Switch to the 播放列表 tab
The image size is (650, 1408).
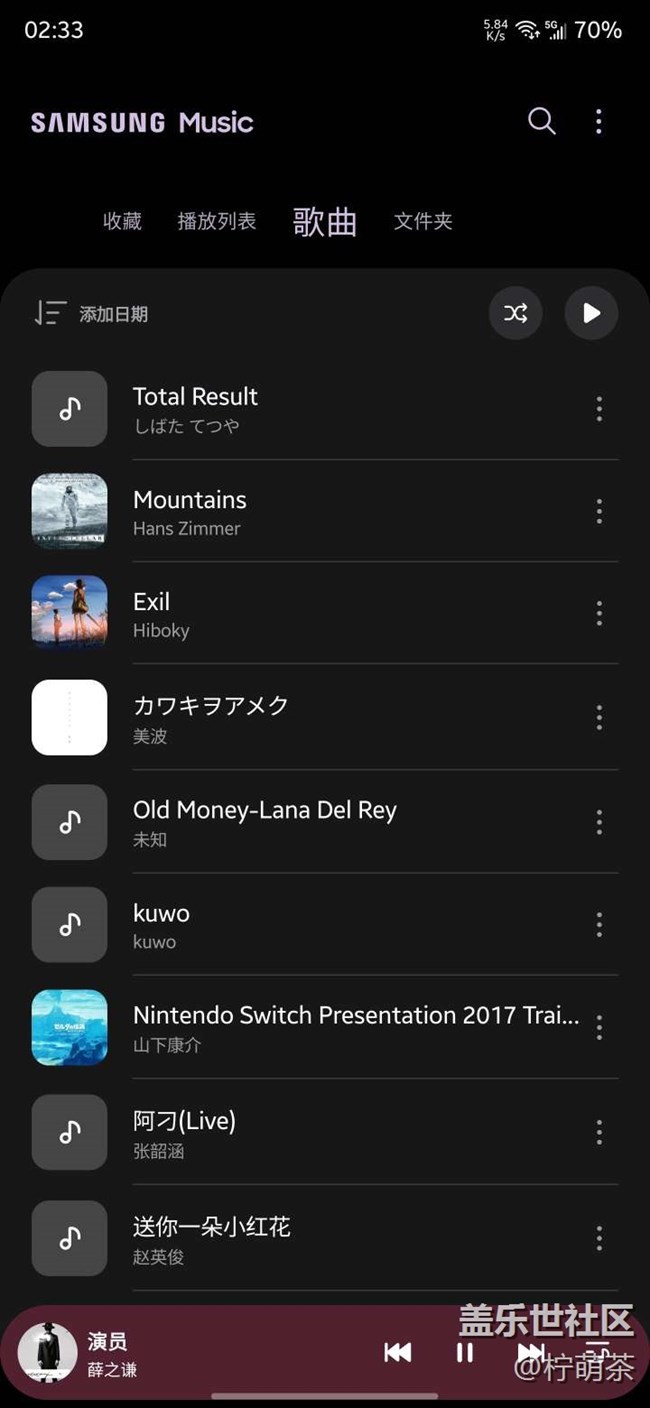click(x=216, y=221)
